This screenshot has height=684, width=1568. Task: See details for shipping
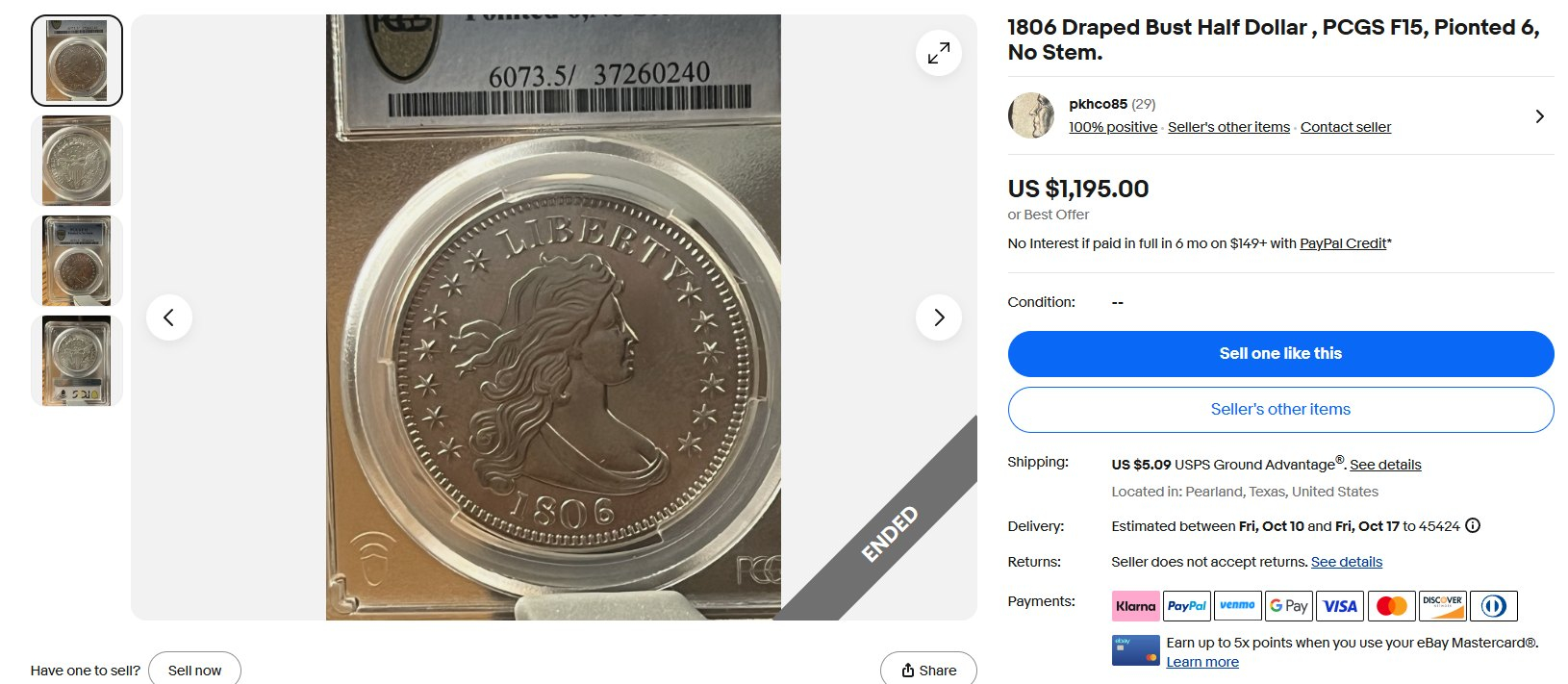(1385, 465)
